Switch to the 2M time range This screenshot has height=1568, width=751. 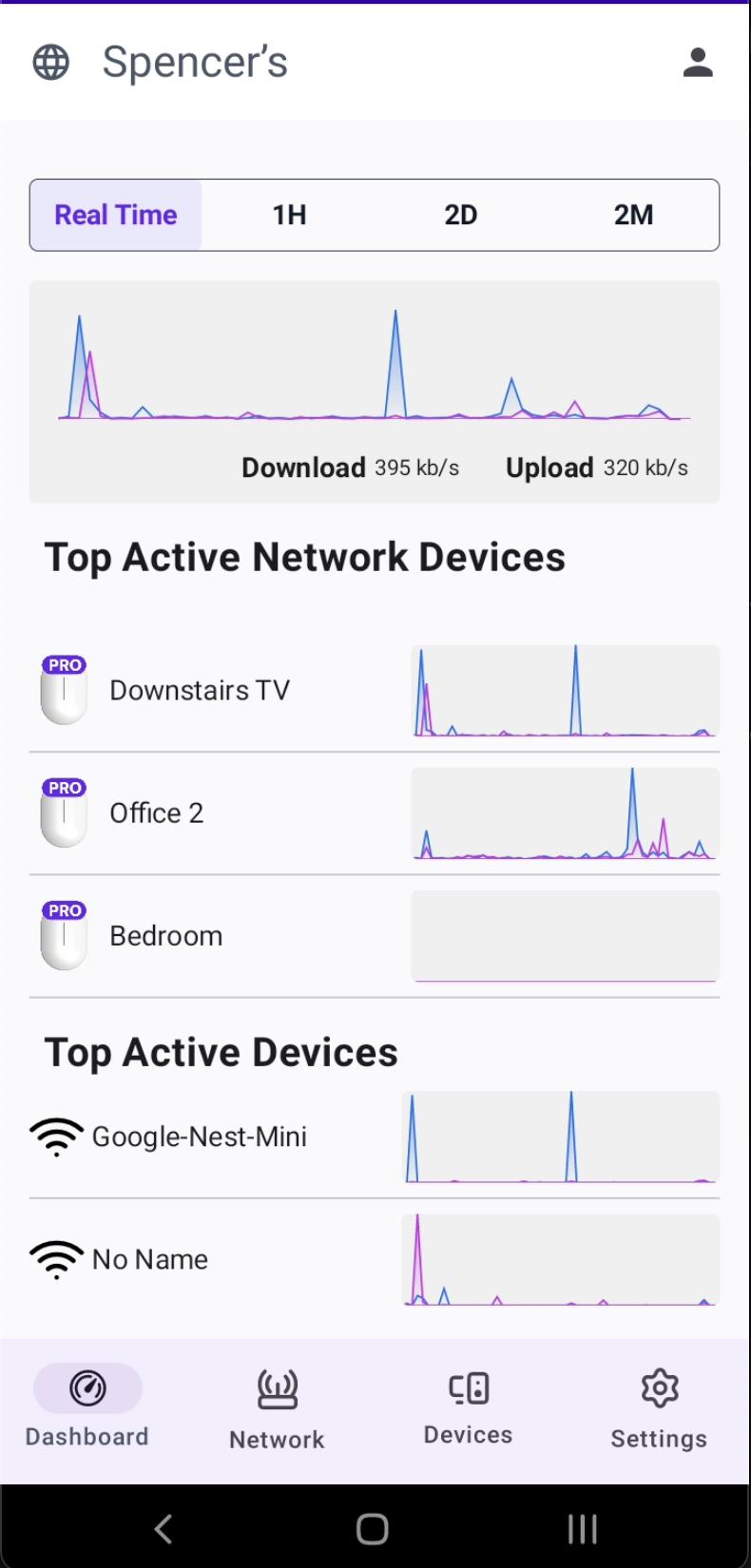[x=633, y=215]
